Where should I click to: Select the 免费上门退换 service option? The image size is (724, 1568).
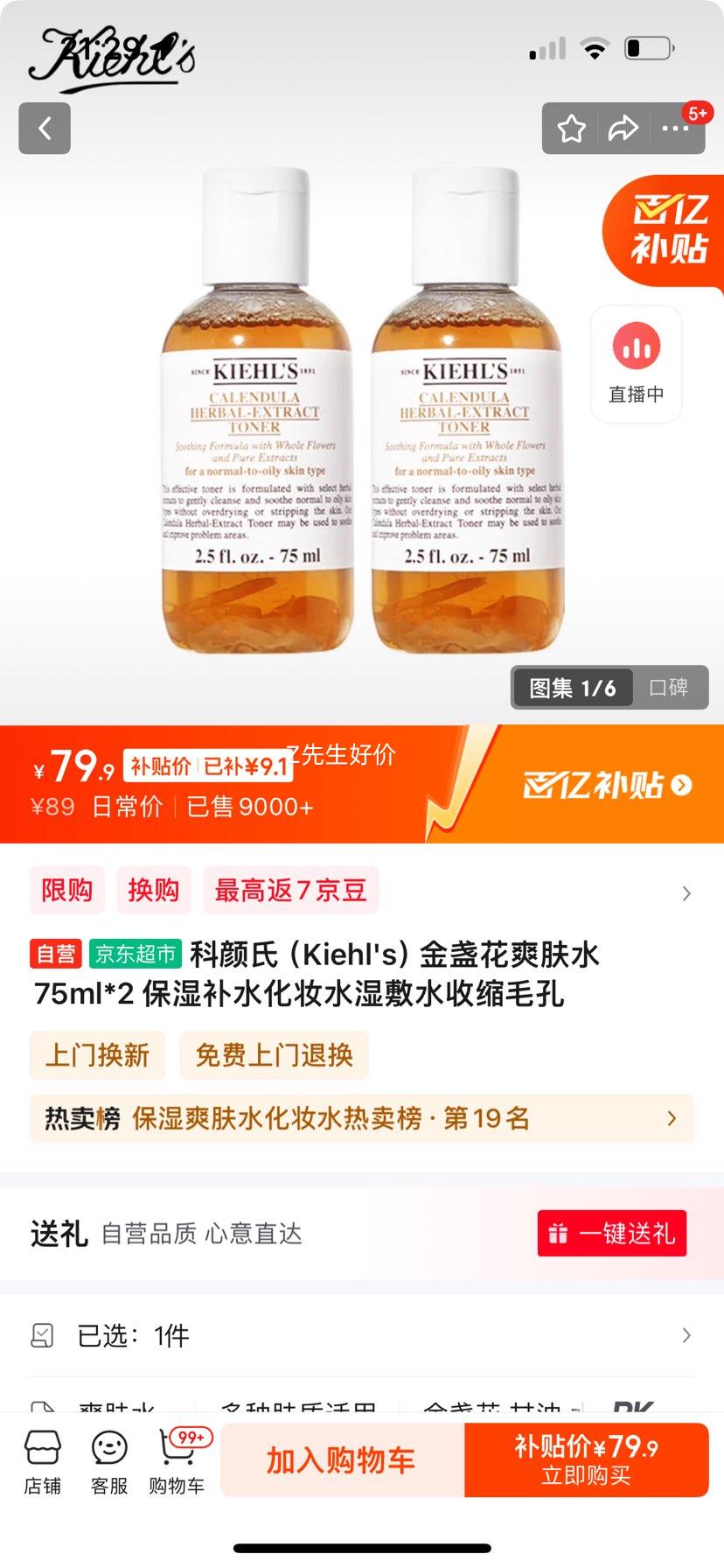[x=274, y=1055]
